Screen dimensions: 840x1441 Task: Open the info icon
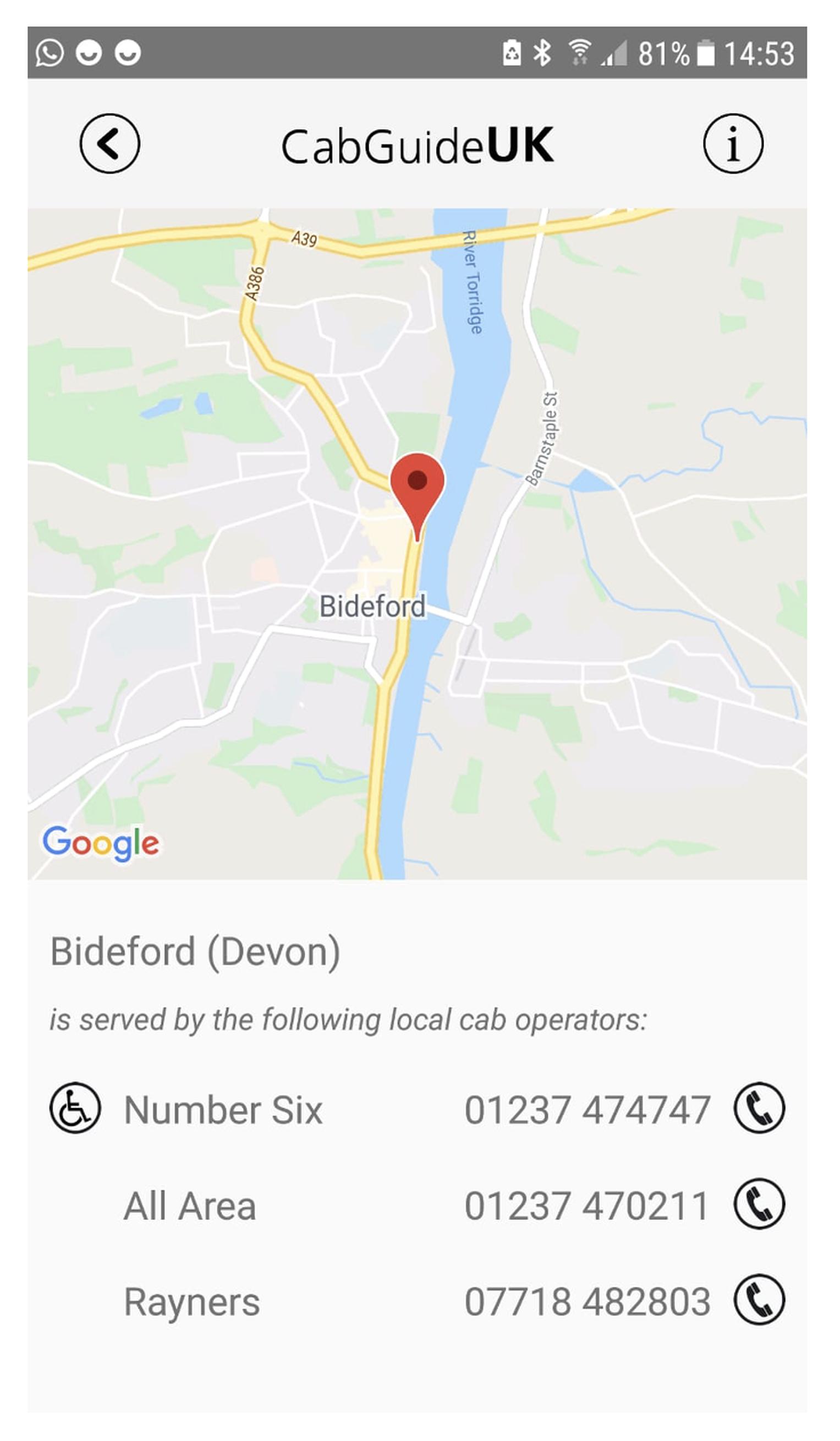pos(733,144)
